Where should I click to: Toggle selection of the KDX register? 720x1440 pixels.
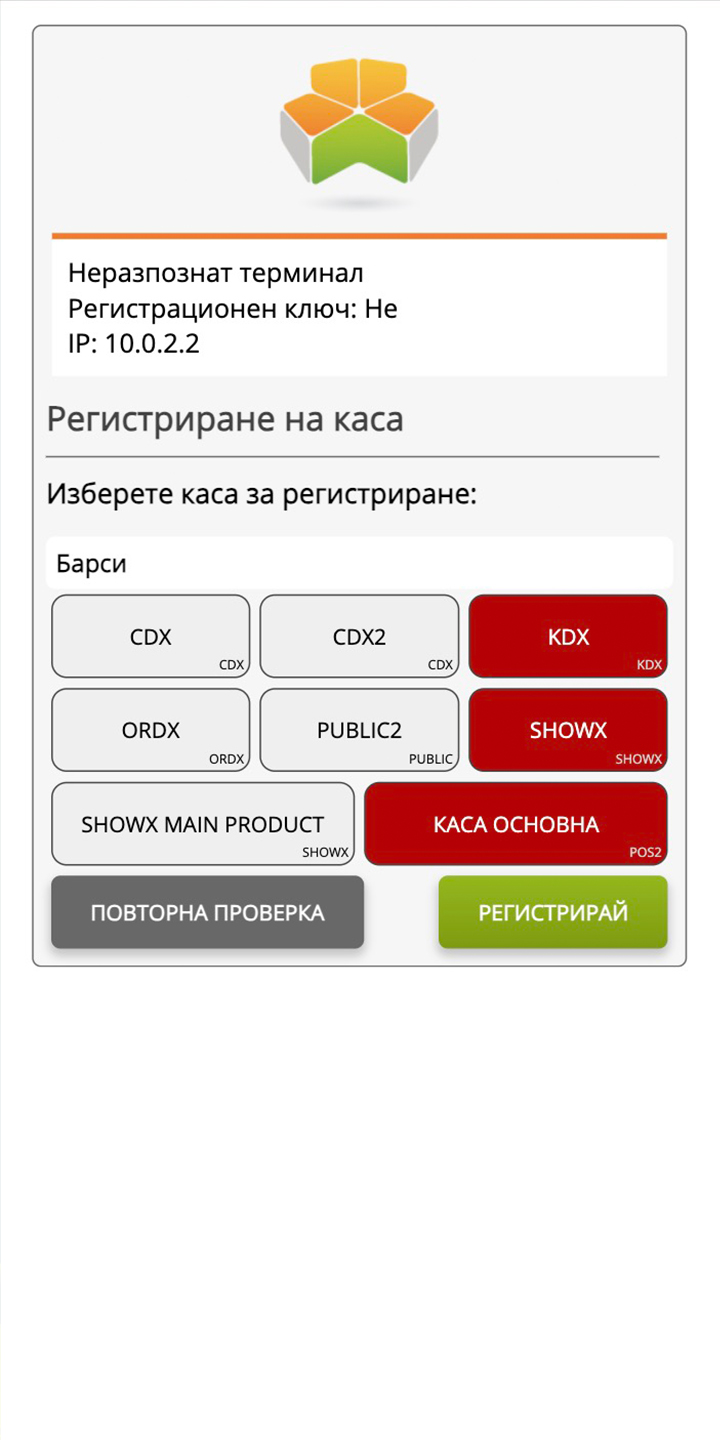[x=568, y=636]
